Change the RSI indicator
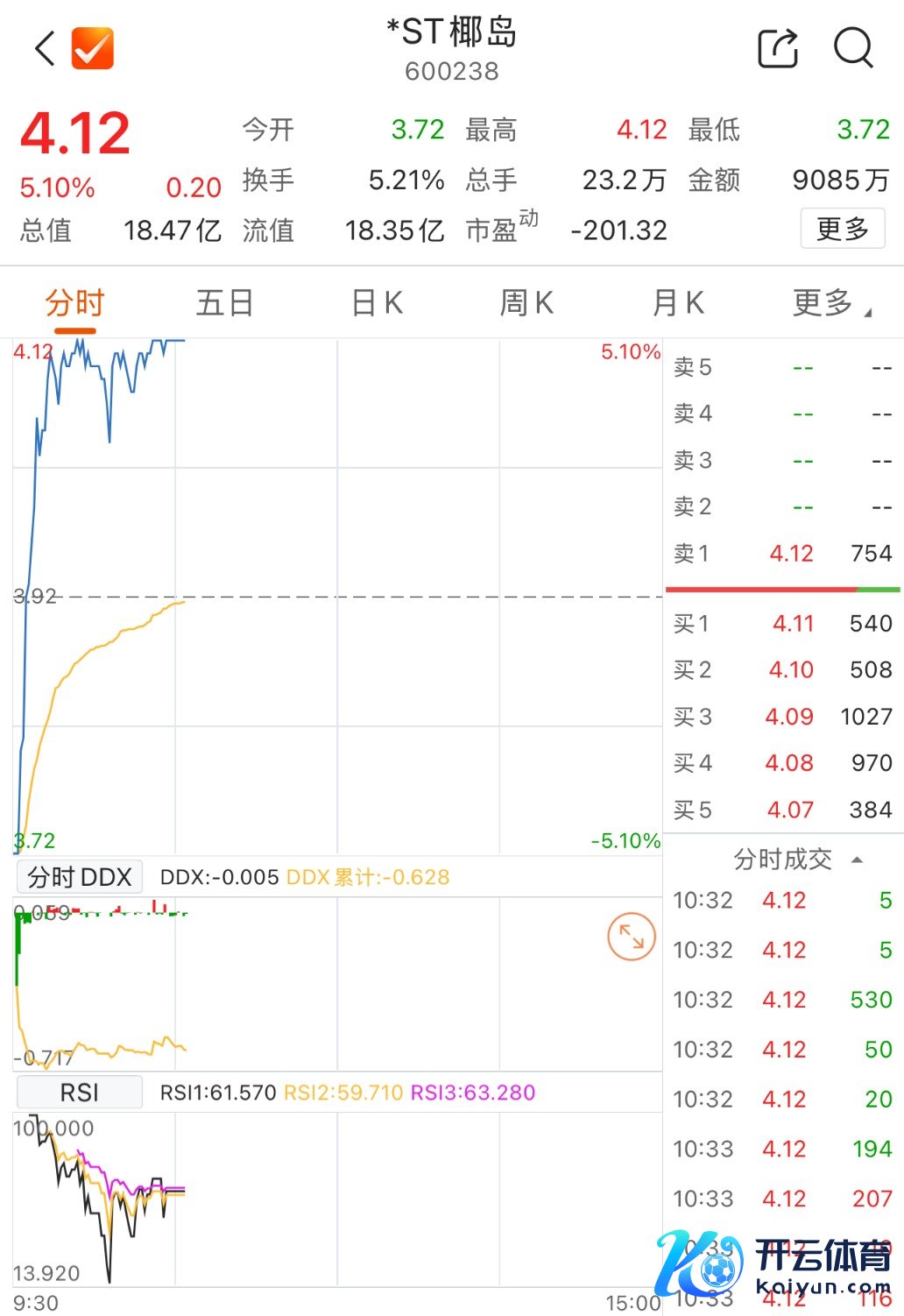The height and width of the screenshot is (1316, 904). click(80, 1093)
